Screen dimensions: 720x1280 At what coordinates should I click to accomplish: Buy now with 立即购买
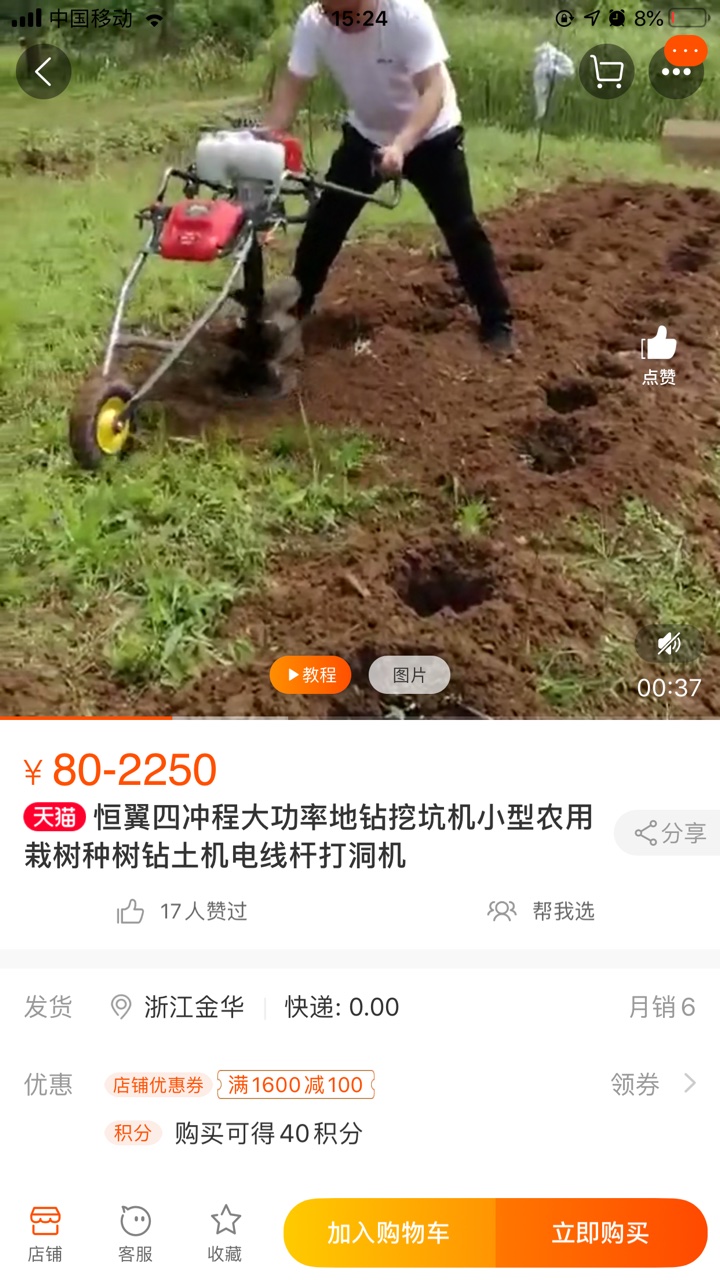(601, 1233)
